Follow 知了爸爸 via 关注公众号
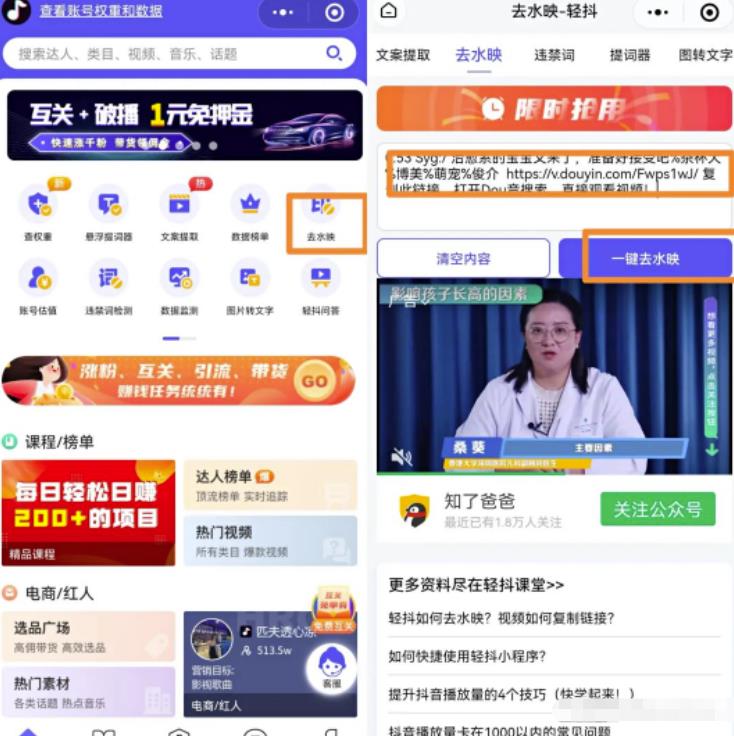Image resolution: width=734 pixels, height=736 pixels. pos(656,509)
